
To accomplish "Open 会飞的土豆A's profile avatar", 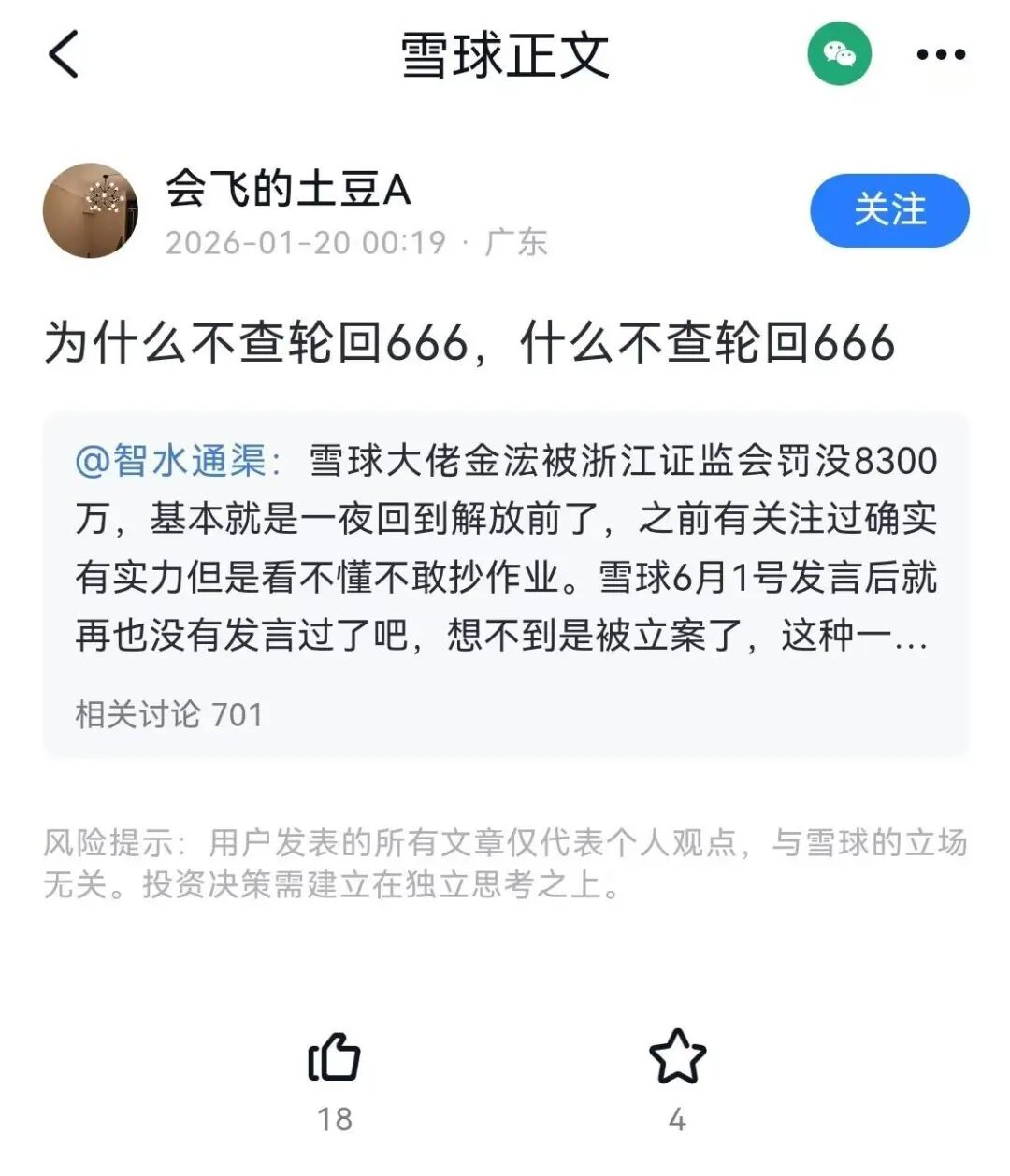I will pos(91,210).
